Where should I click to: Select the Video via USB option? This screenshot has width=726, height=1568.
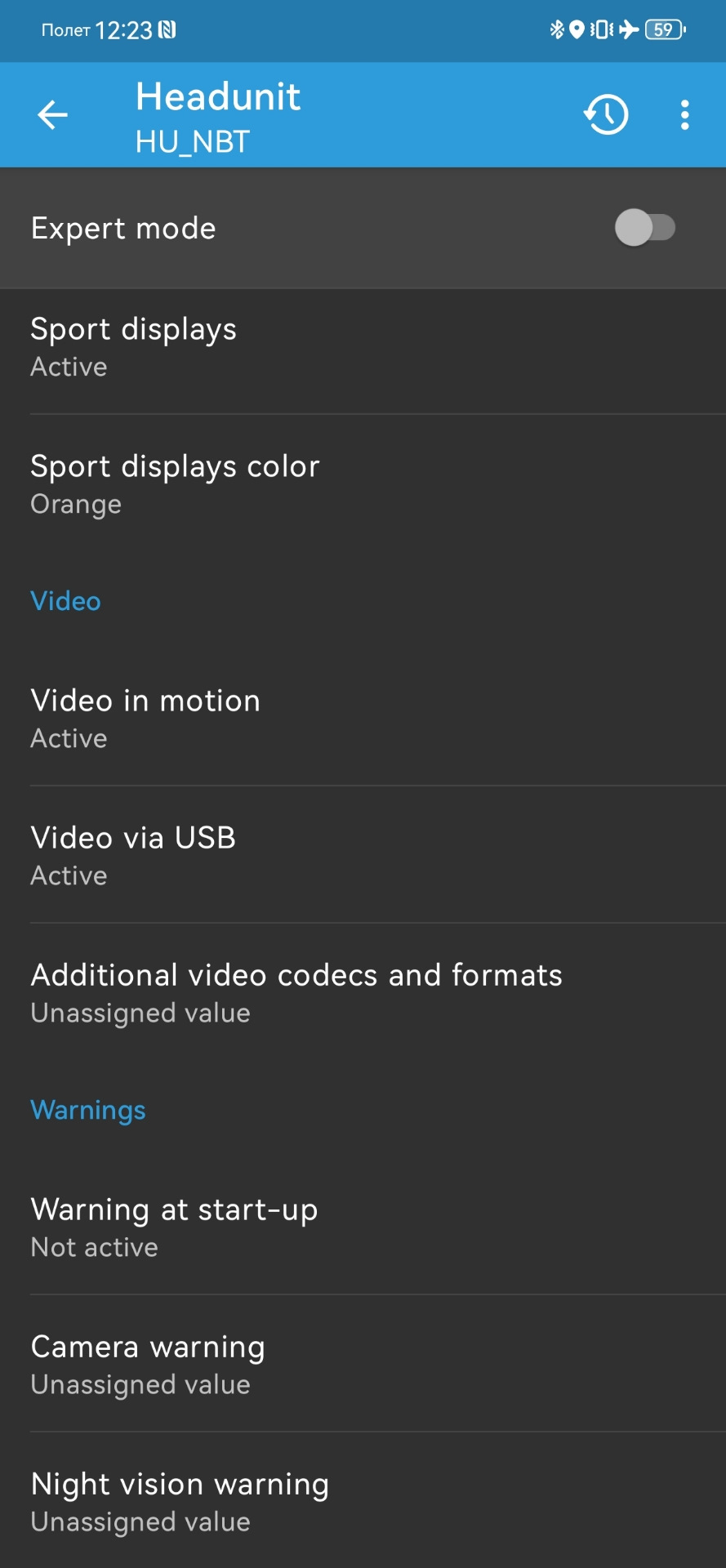point(363,856)
